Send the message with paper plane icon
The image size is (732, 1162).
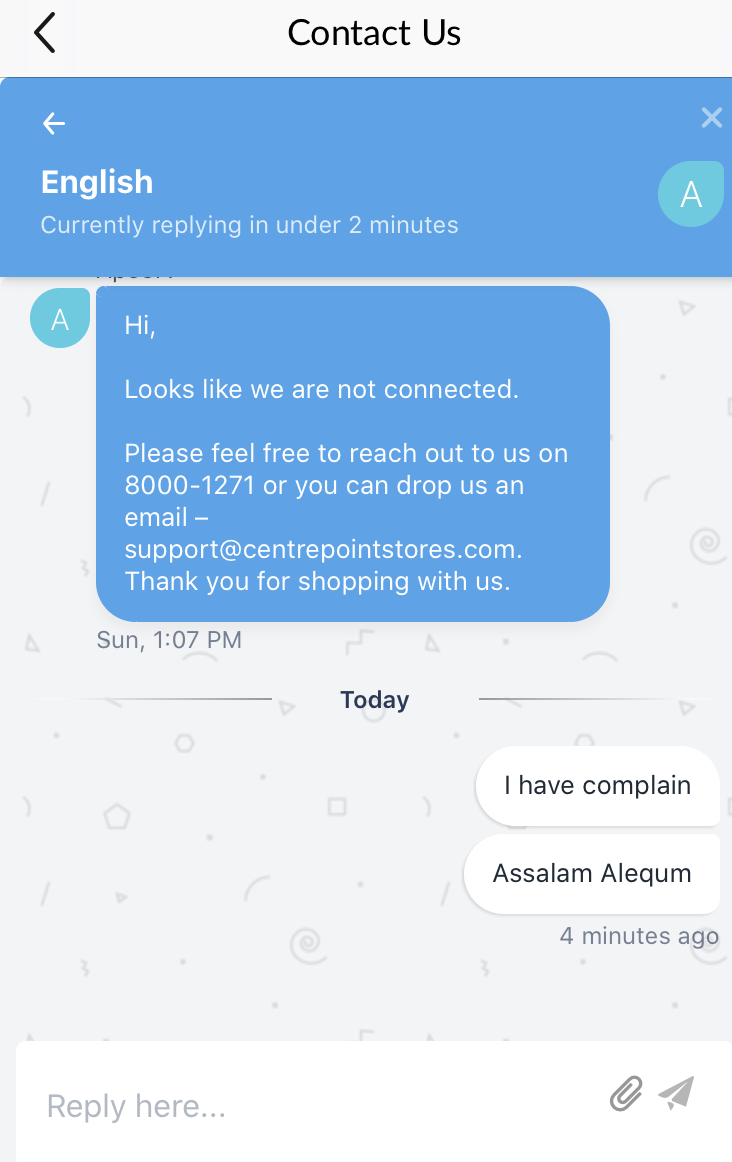click(676, 1093)
